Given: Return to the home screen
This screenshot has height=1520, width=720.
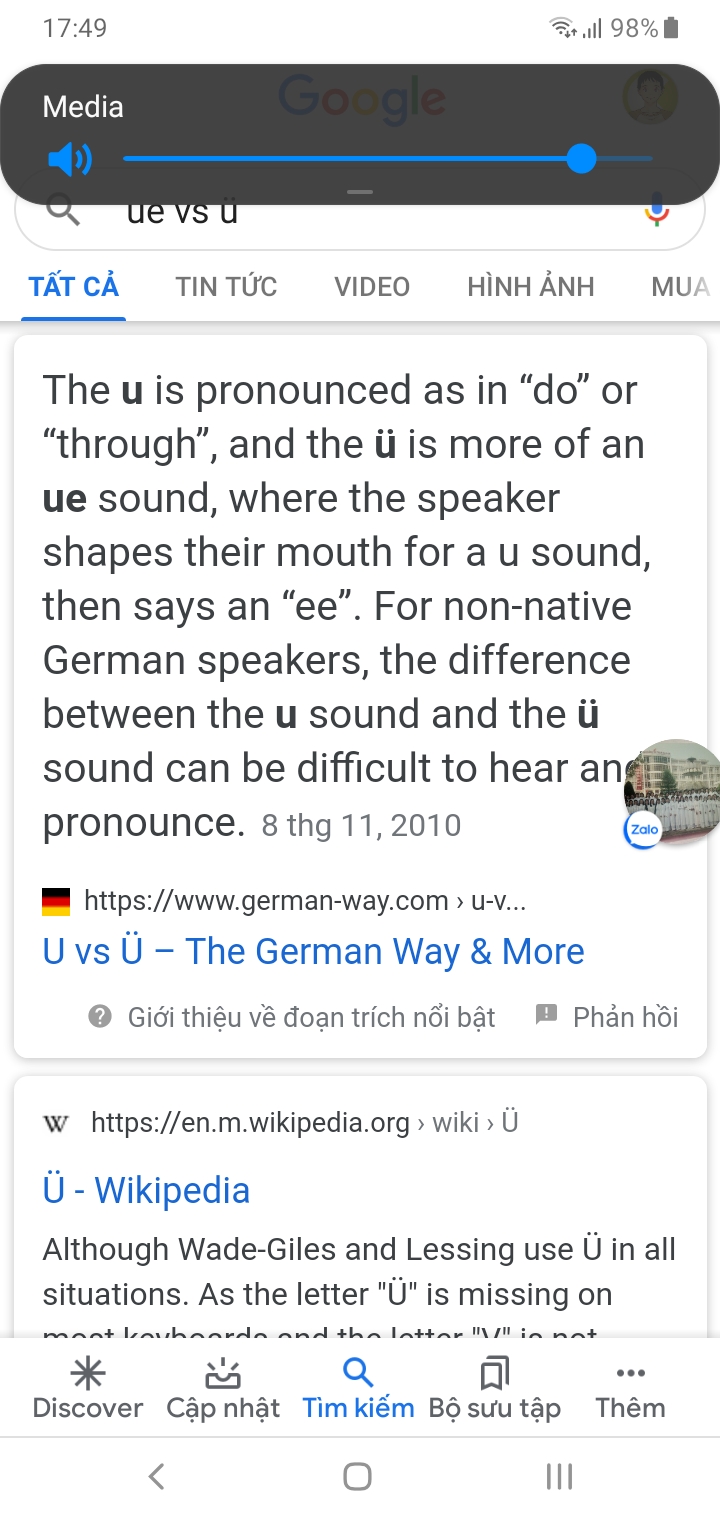Looking at the screenshot, I should (x=357, y=1476).
